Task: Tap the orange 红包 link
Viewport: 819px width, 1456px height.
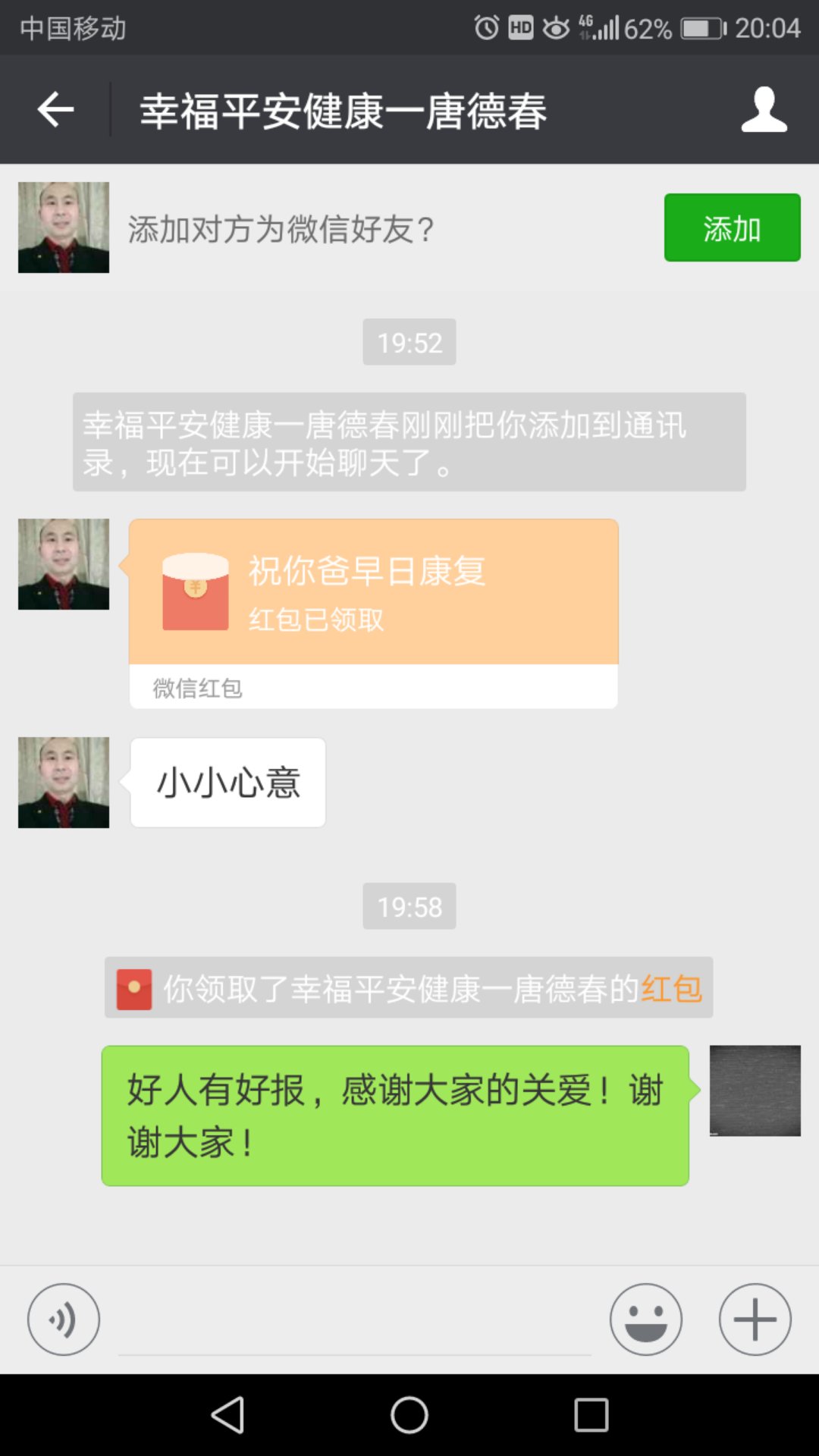Action: [672, 988]
